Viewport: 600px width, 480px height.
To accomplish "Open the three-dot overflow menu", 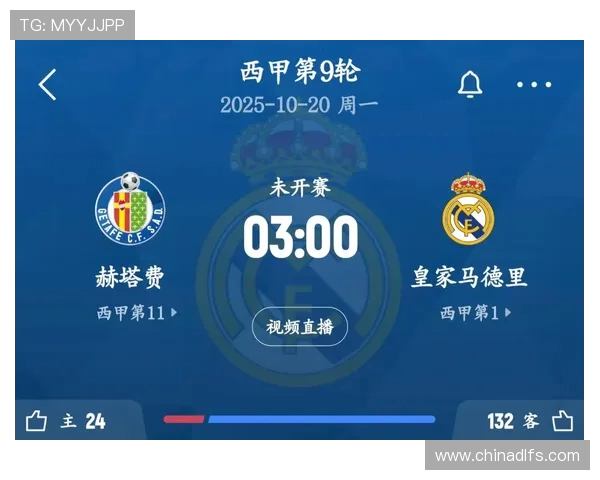I will tap(534, 85).
